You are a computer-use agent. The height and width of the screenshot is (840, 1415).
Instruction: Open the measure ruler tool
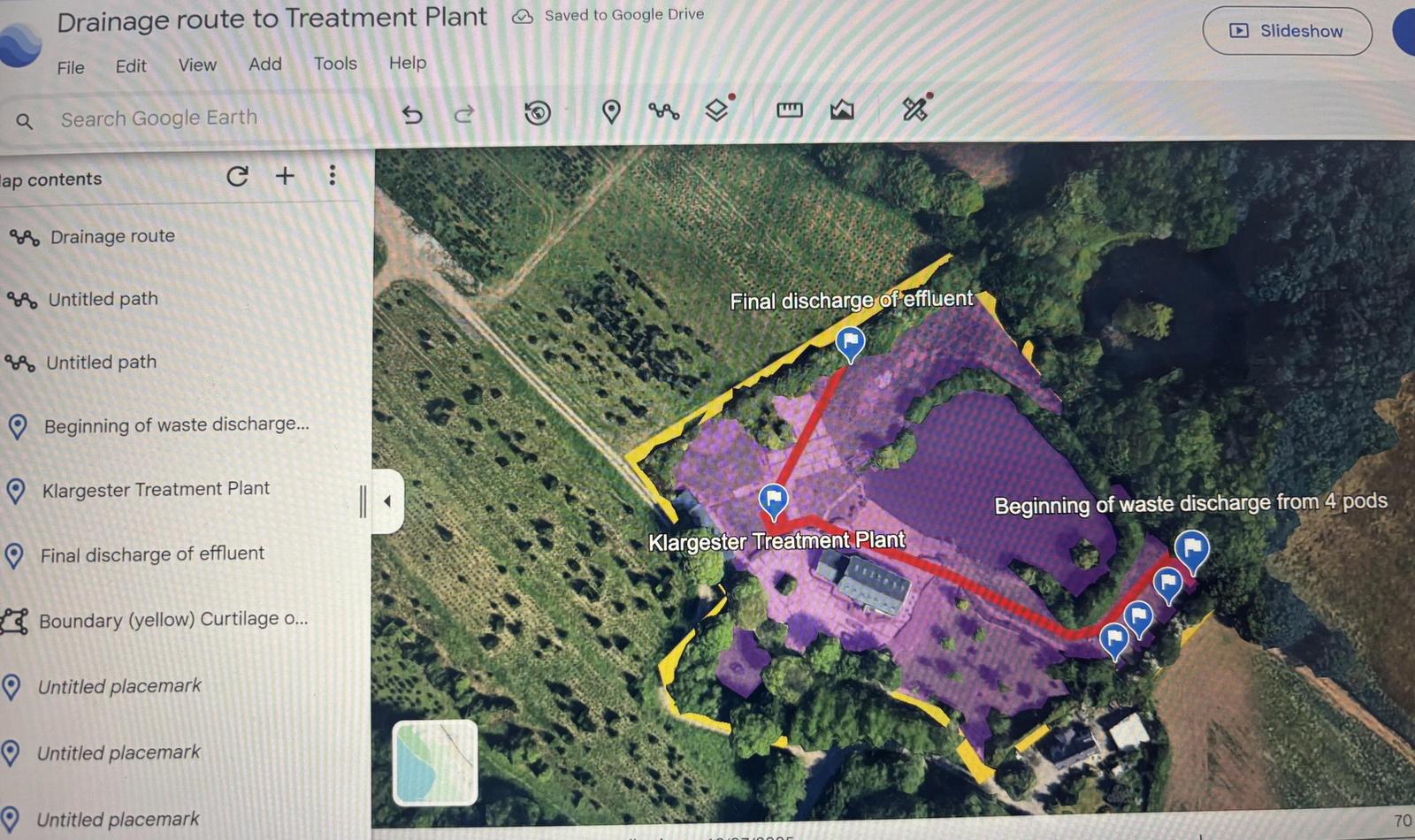pos(789,110)
